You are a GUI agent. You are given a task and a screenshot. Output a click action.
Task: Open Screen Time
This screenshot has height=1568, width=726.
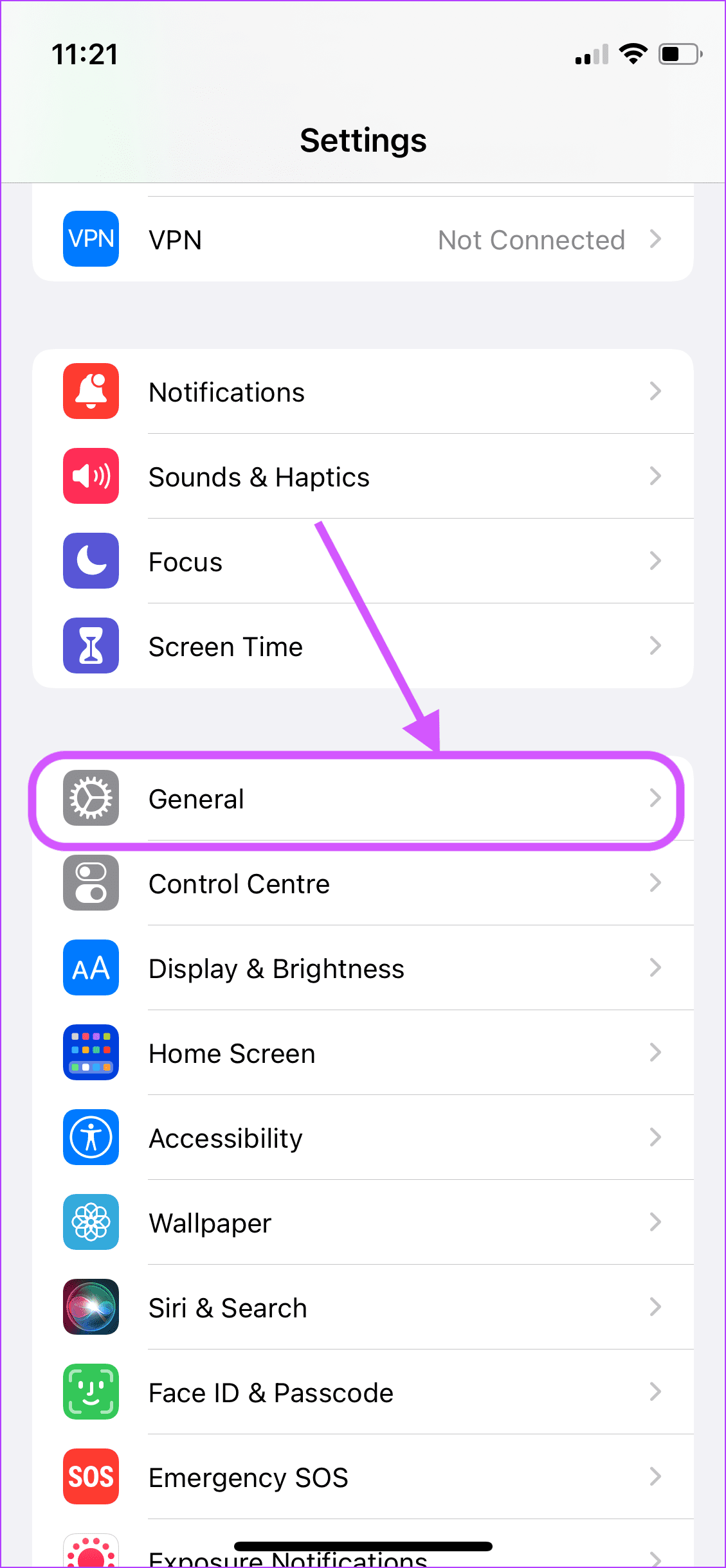click(363, 646)
